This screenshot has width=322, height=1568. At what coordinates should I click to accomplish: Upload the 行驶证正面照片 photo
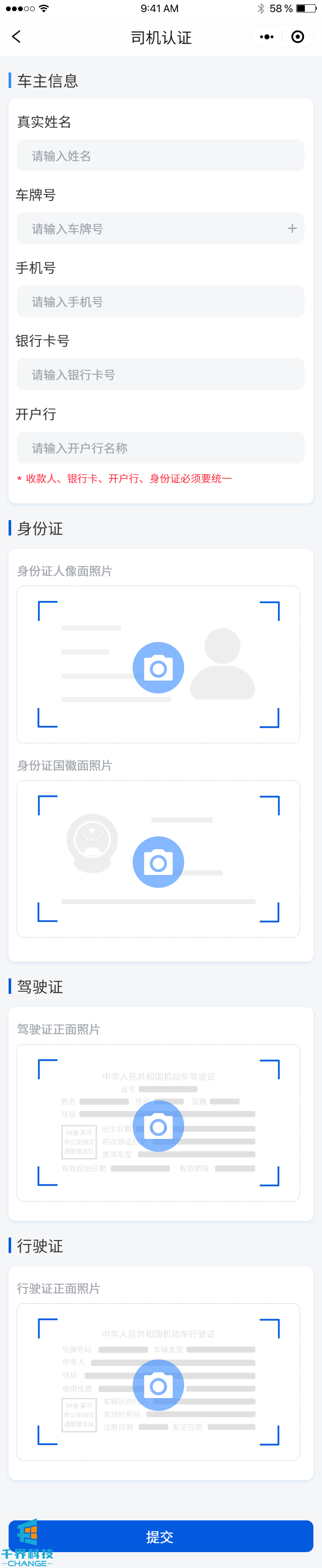point(158,1385)
